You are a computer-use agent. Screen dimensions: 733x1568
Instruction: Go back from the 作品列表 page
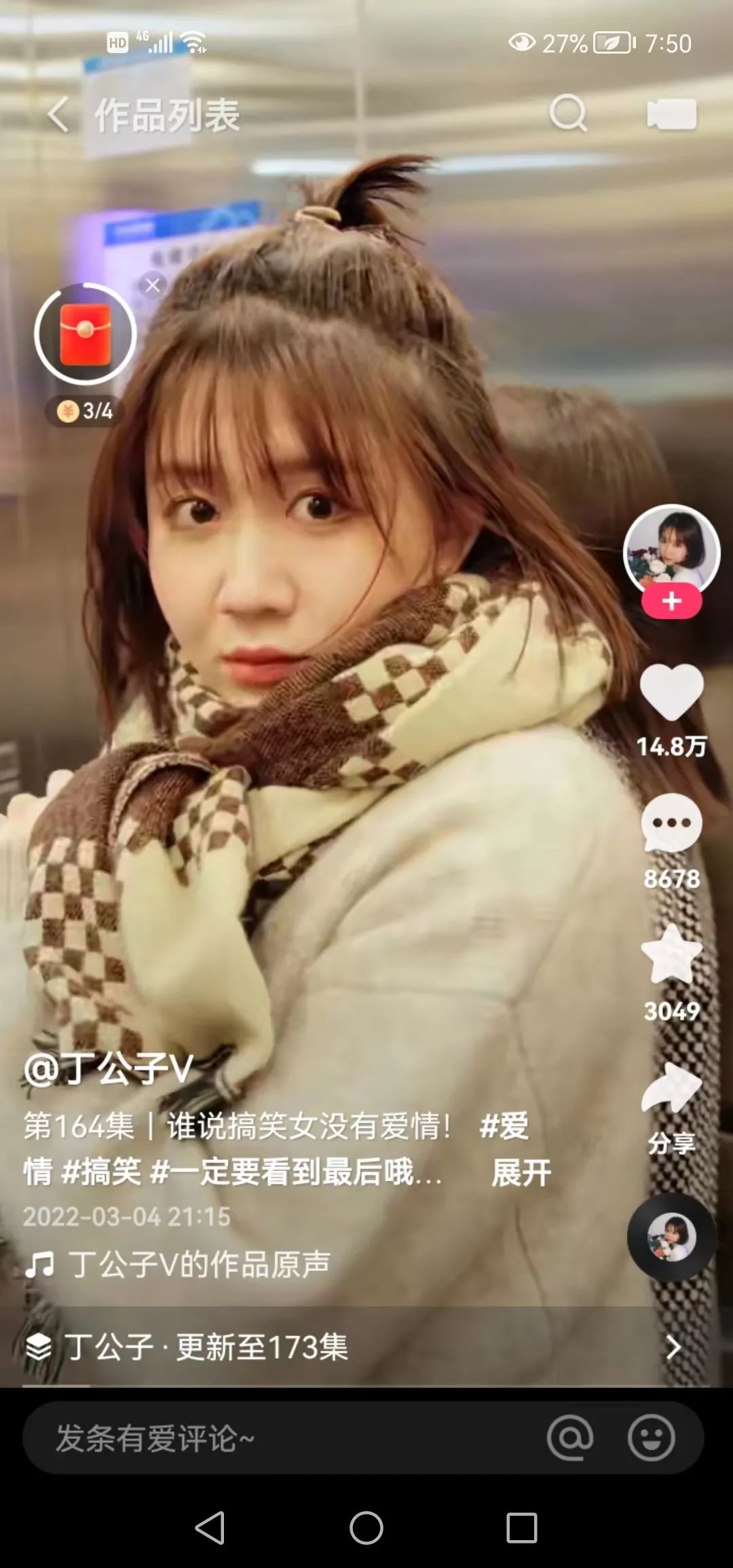click(x=59, y=114)
